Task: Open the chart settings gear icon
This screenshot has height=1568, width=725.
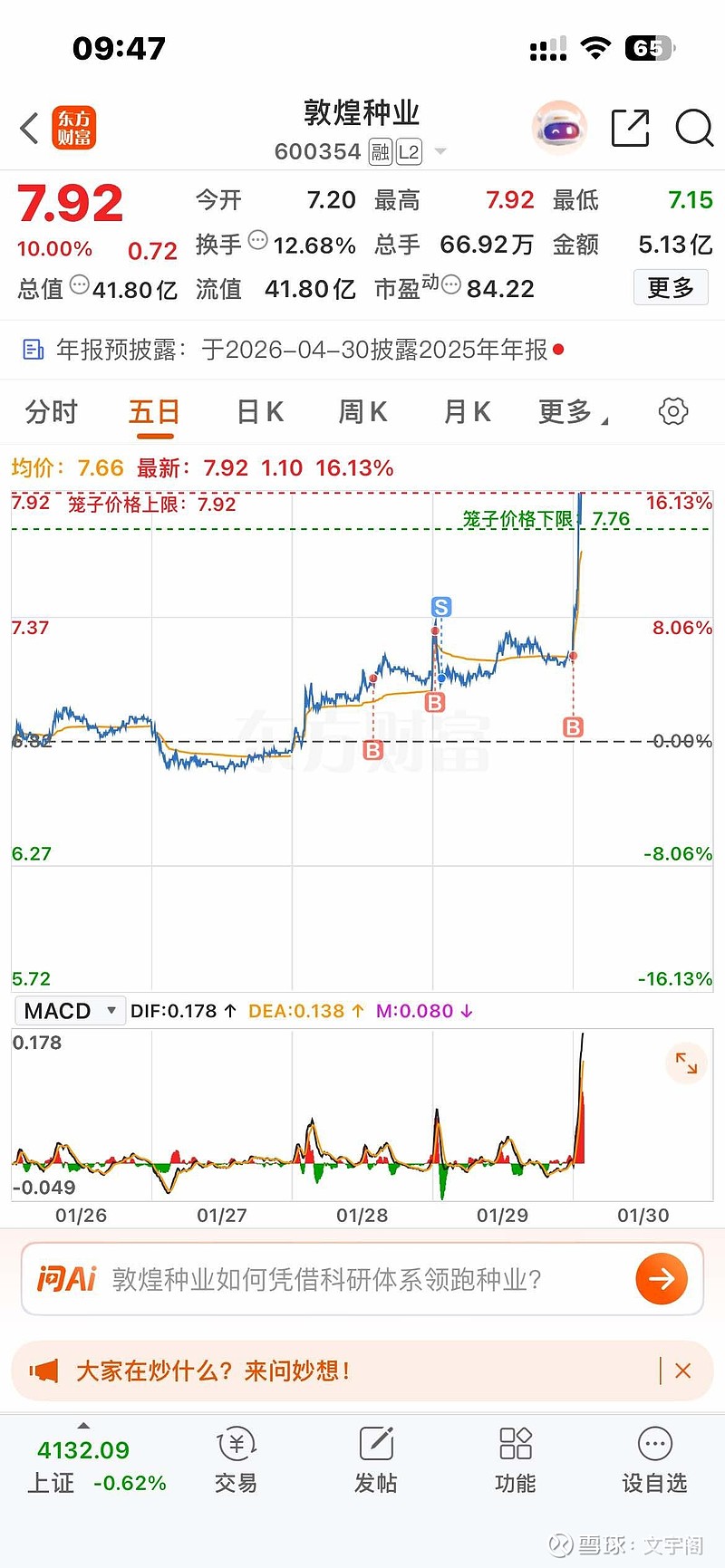Action: click(672, 410)
